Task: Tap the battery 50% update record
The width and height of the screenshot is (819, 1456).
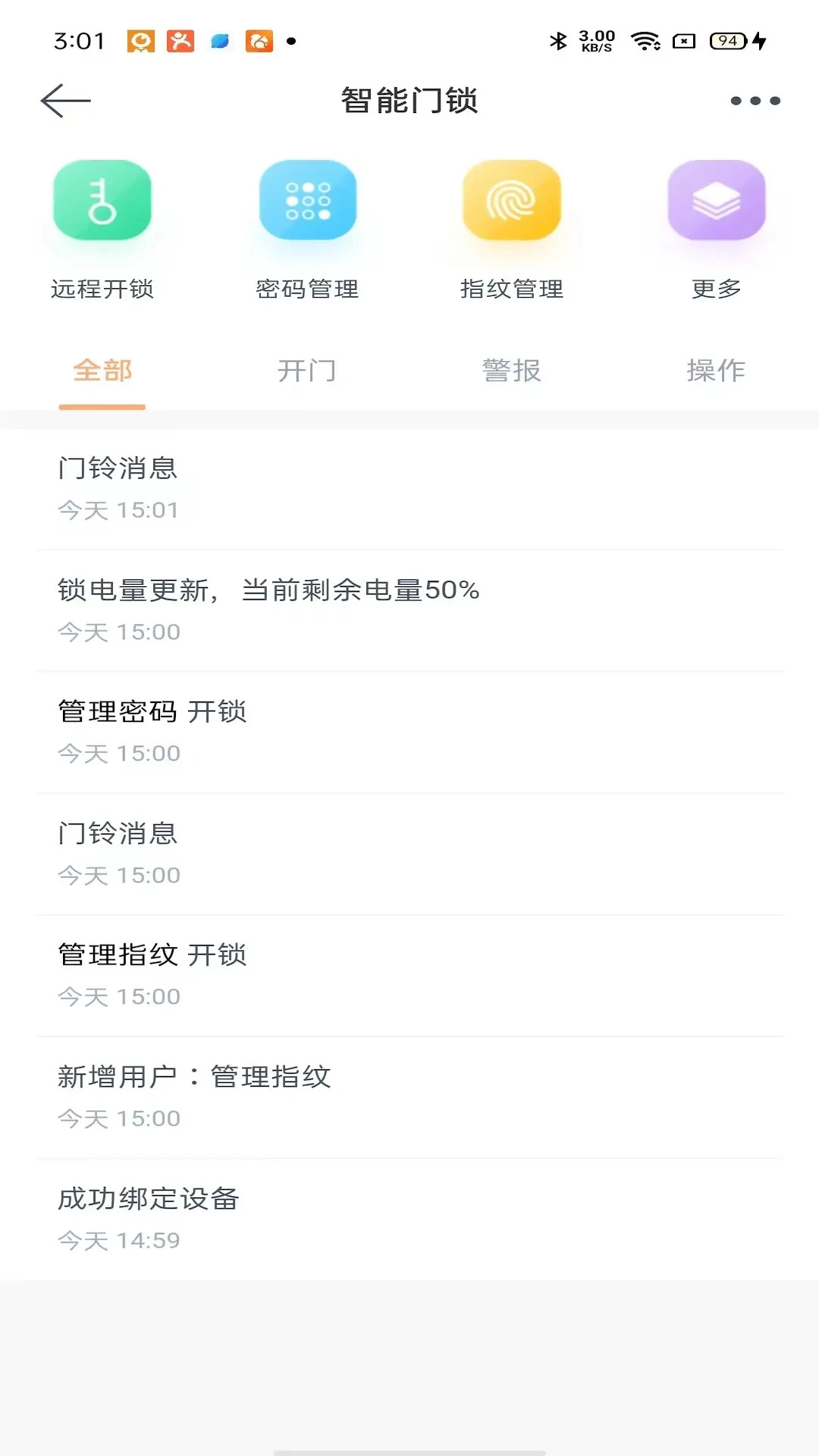Action: point(409,609)
